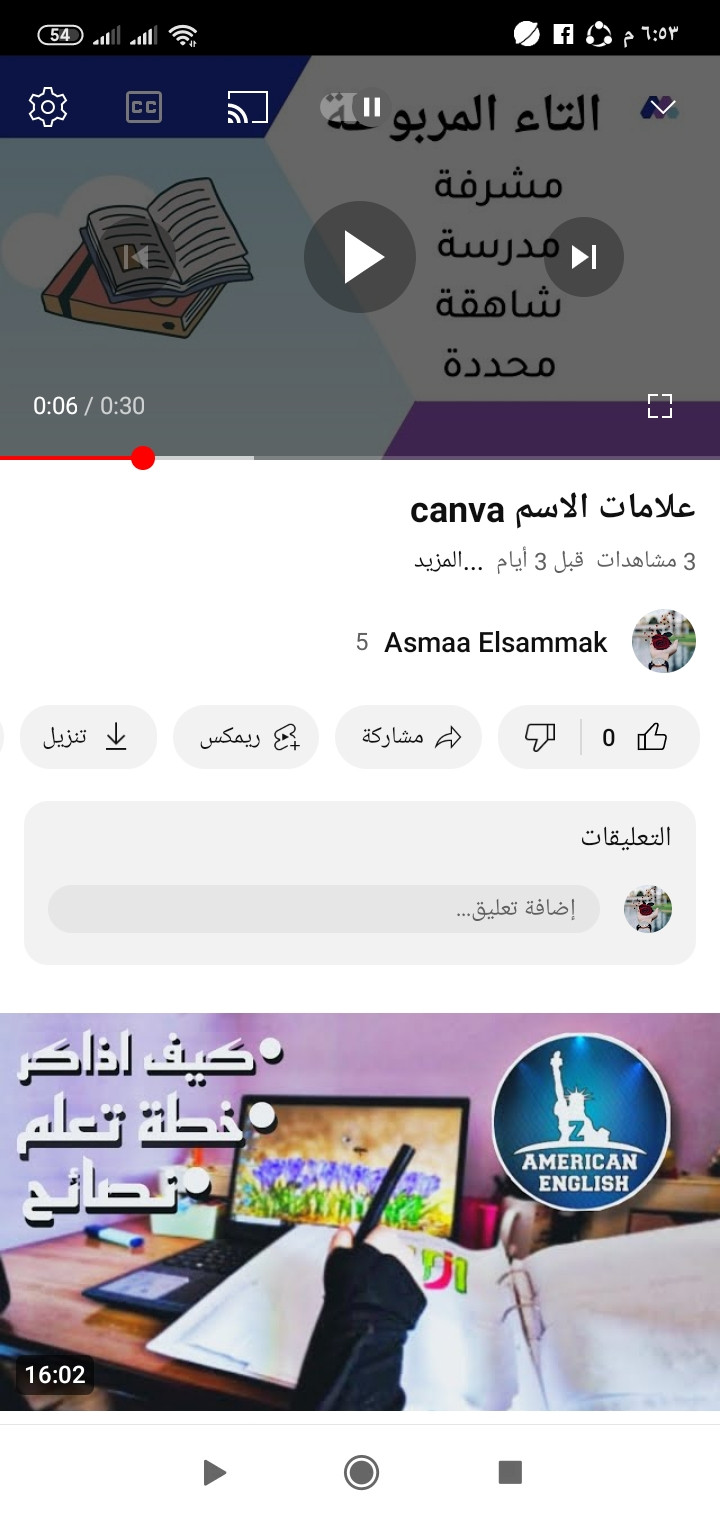Cast video to another device
This screenshot has width=720, height=1520.
[x=248, y=107]
